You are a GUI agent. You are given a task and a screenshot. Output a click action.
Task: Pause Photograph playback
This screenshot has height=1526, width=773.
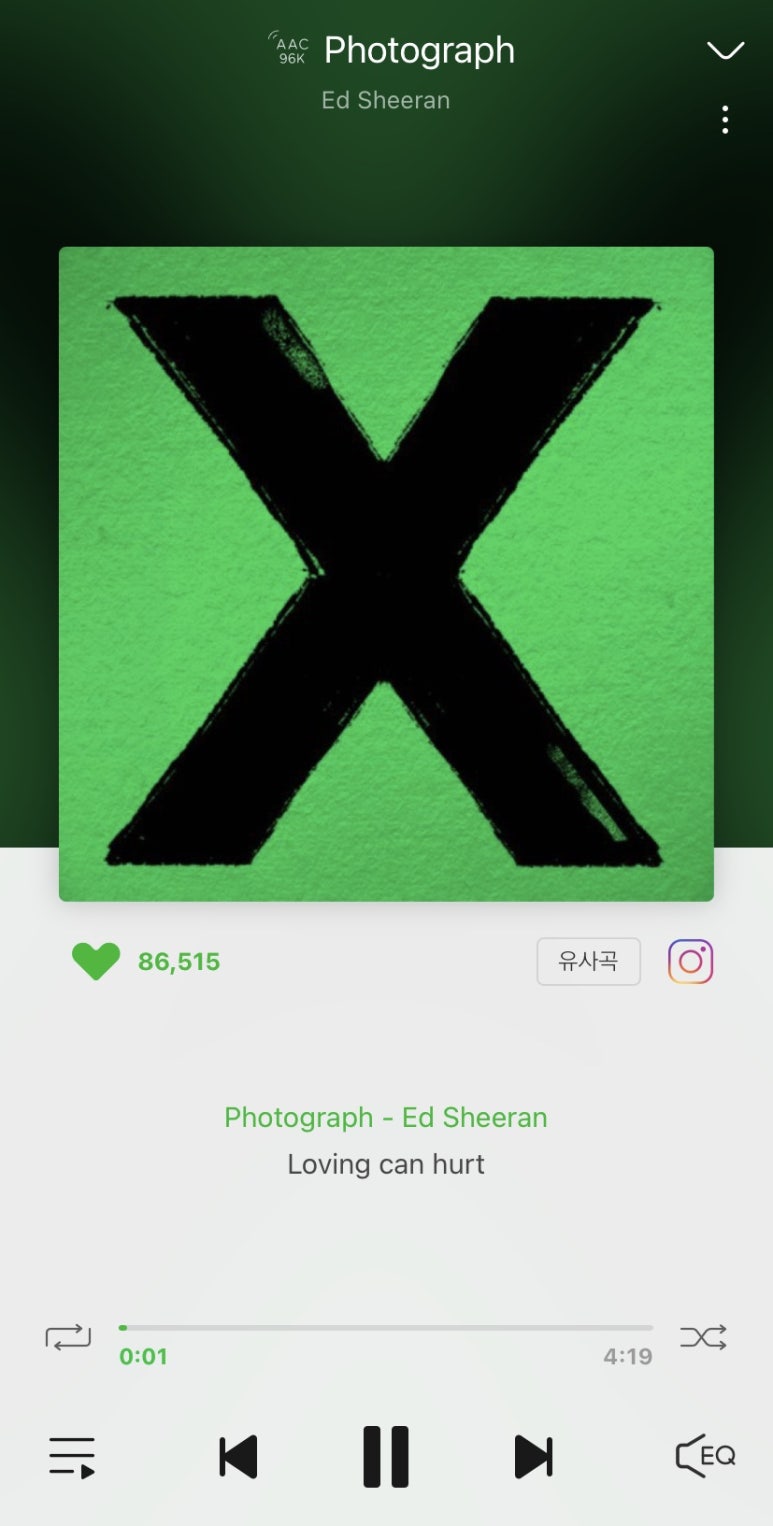(x=386, y=1457)
